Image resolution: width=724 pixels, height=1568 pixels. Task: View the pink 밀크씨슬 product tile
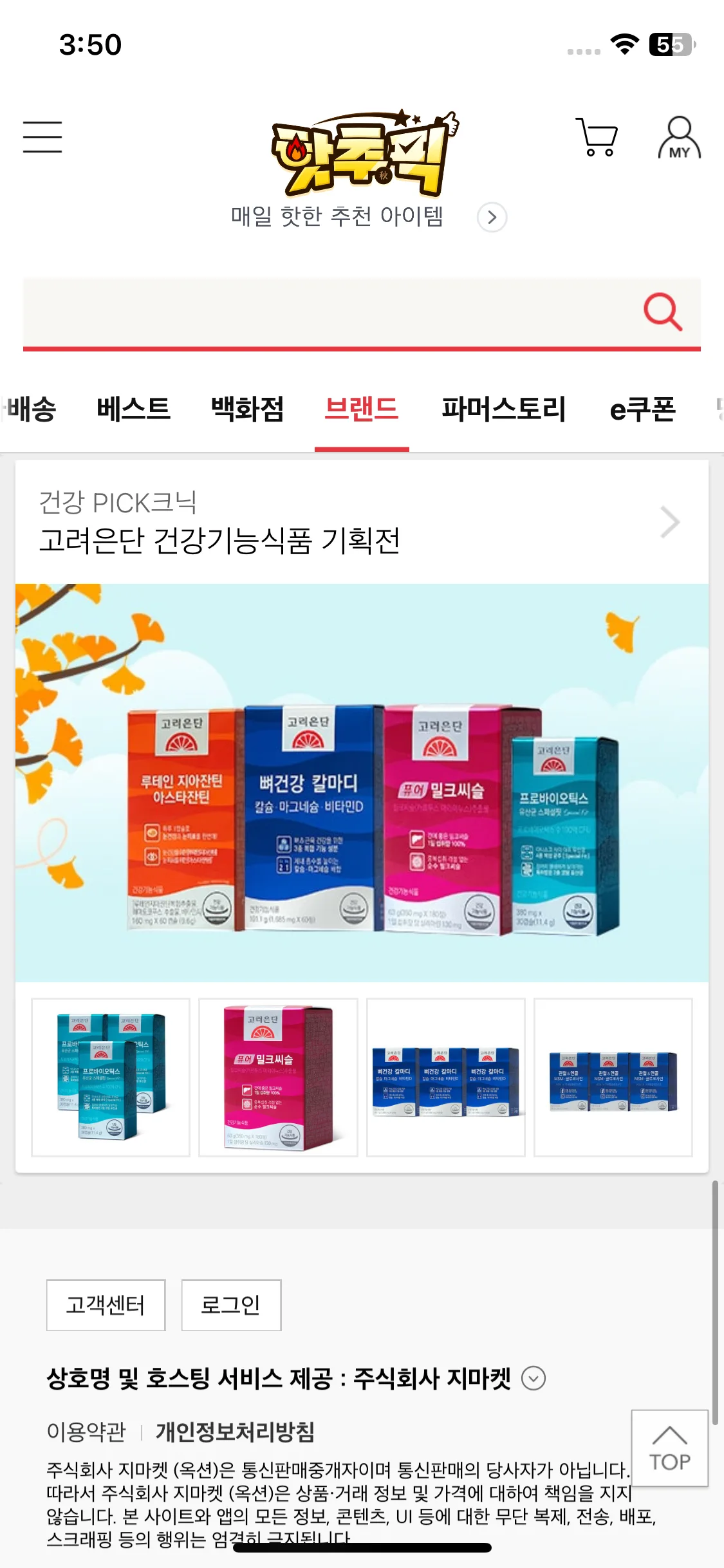click(x=278, y=1077)
